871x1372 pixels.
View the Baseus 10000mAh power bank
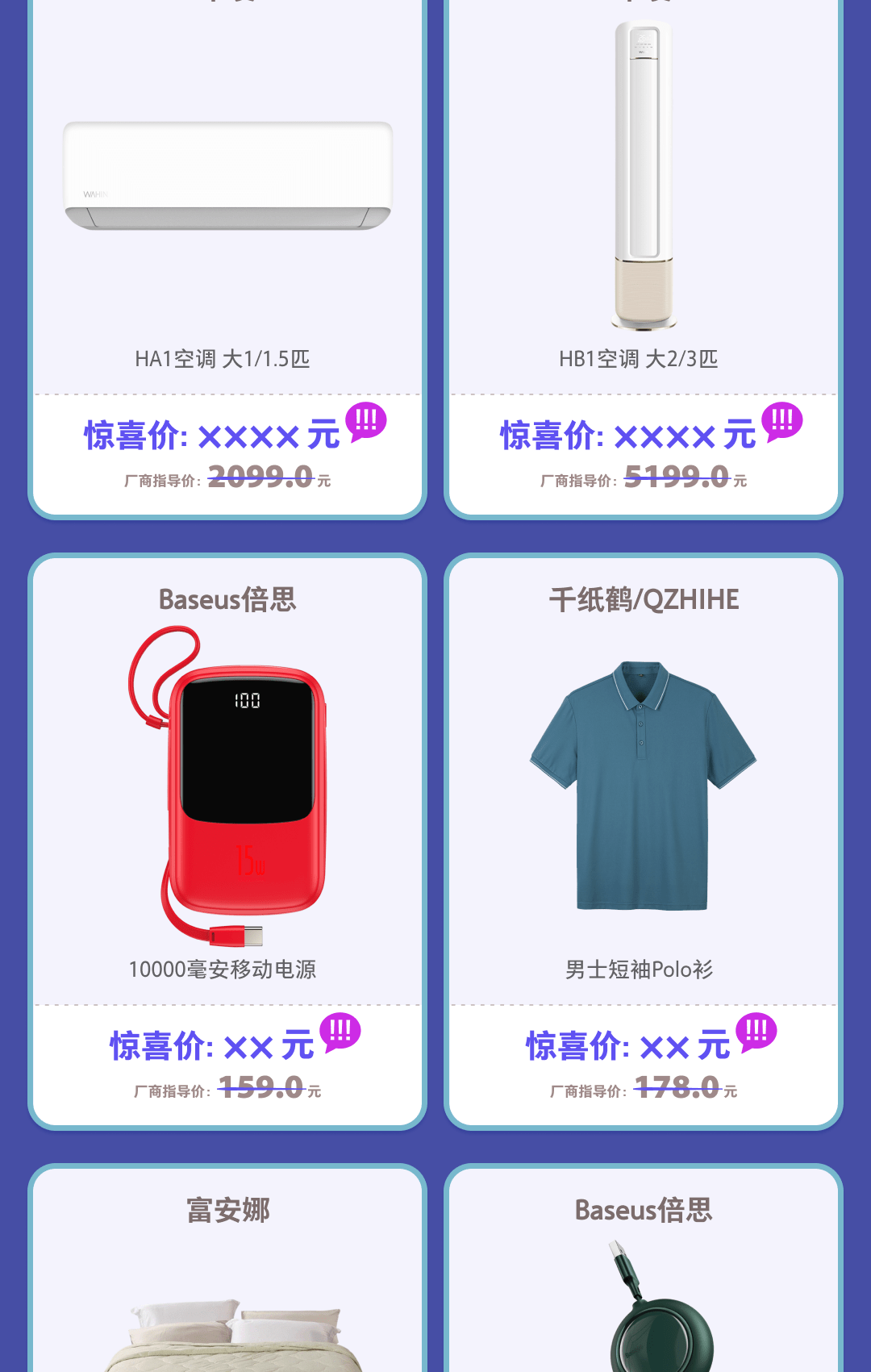coord(227,807)
